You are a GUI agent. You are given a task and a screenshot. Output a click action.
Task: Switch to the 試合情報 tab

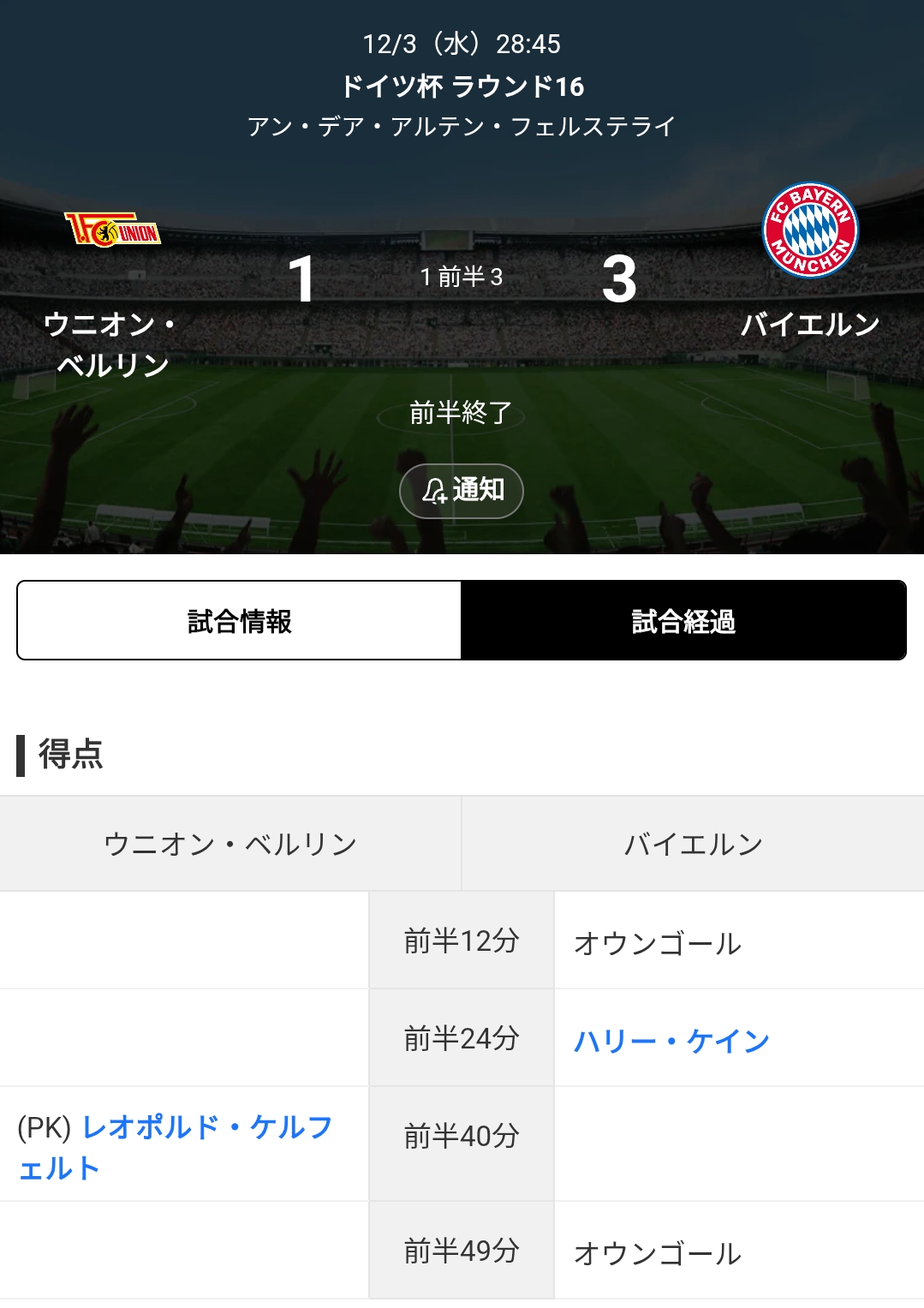(240, 621)
